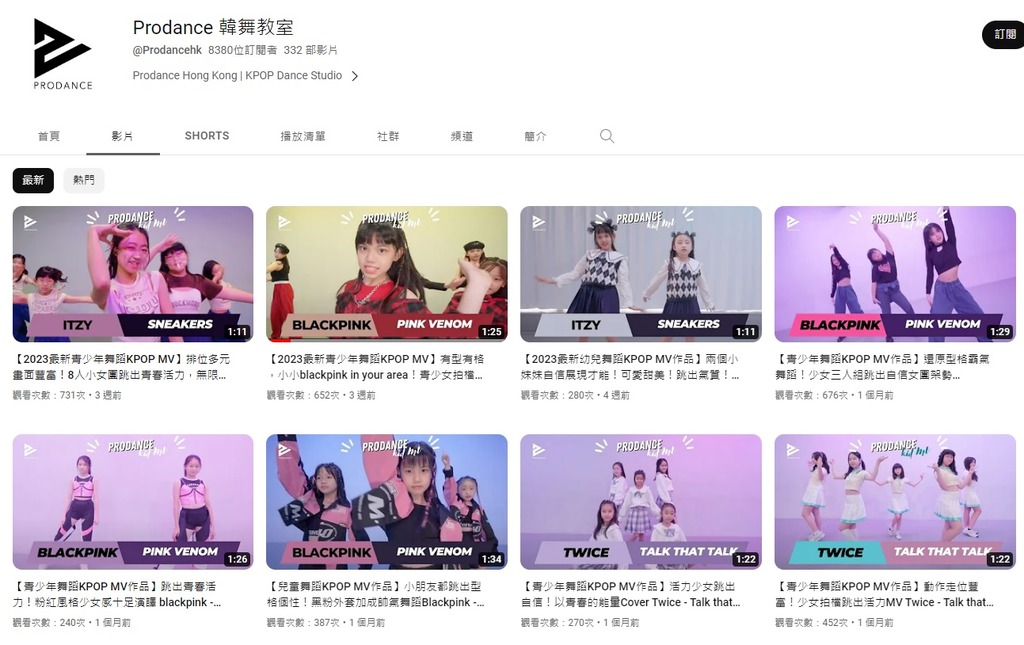Viewport: 1024px width, 645px height.
Task: Subscribe to the Prodance channel
Action: point(1004,34)
